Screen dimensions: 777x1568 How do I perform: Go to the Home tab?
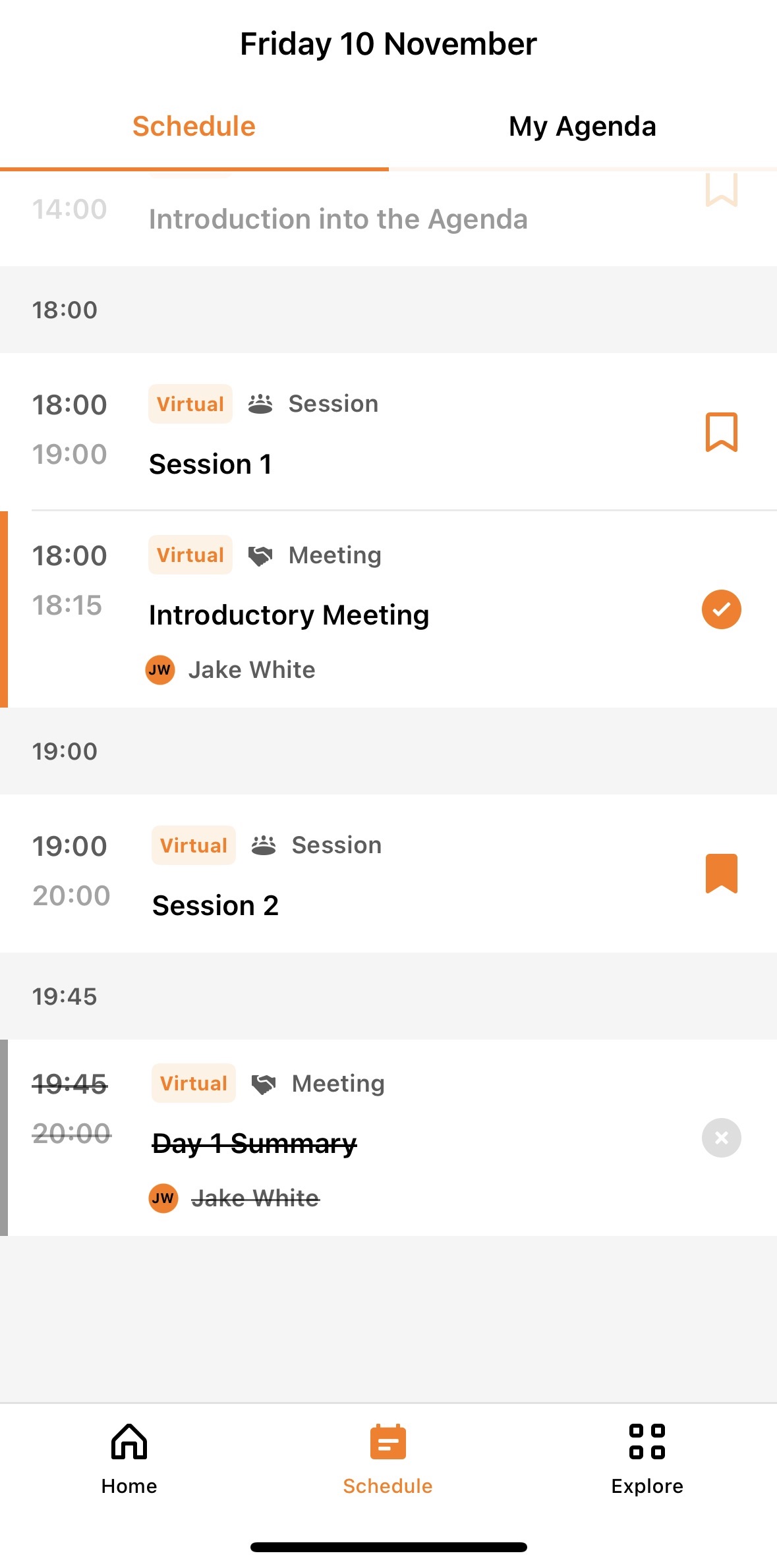[129, 1459]
